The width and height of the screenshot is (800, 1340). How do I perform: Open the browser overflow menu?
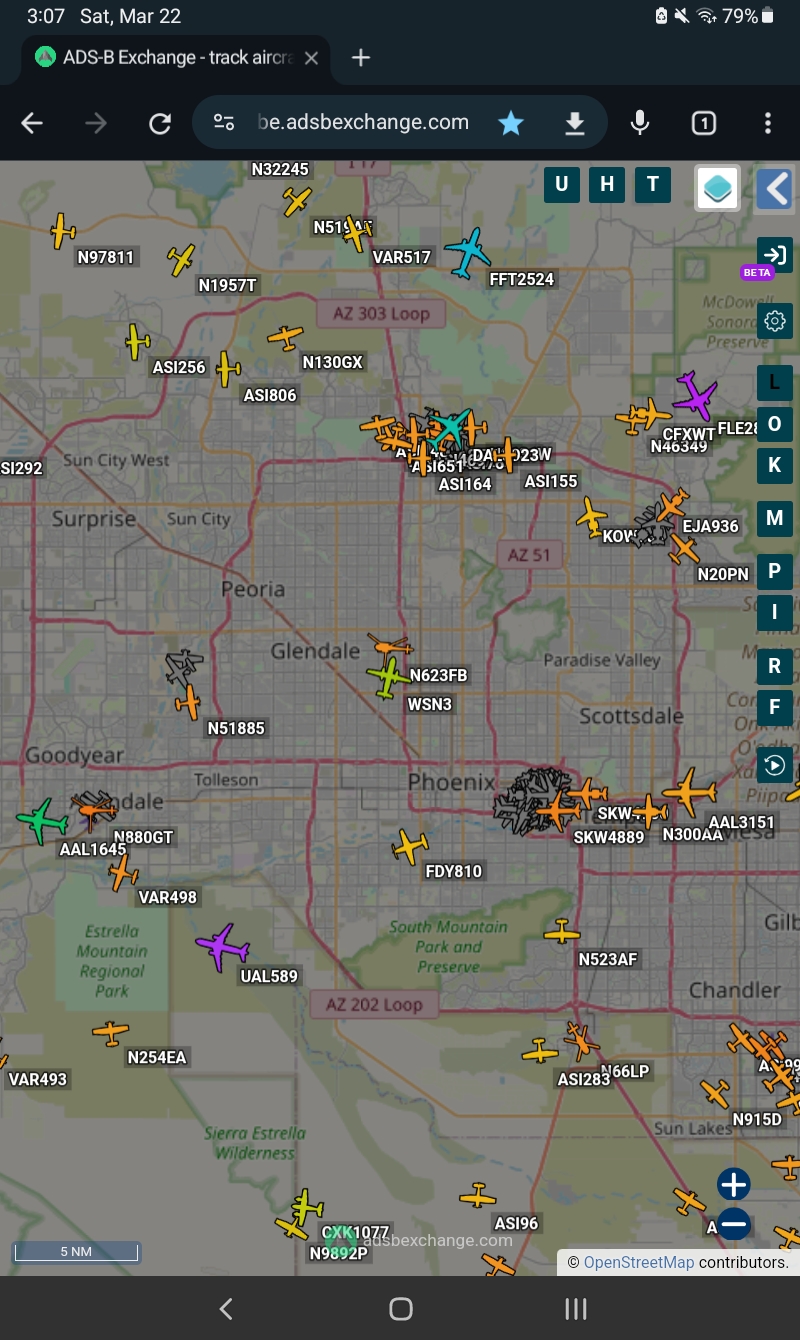(768, 123)
